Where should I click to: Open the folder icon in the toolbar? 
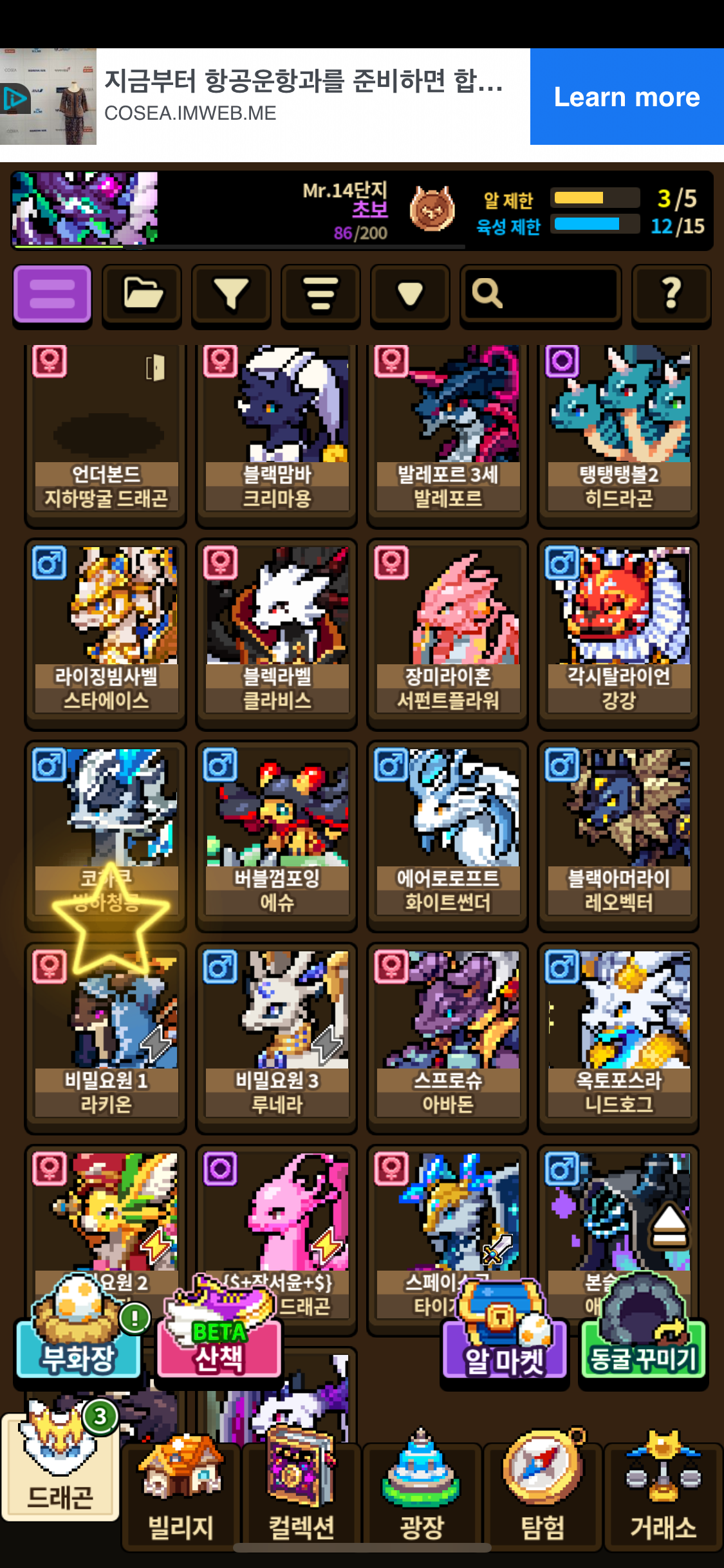pyautogui.click(x=142, y=294)
